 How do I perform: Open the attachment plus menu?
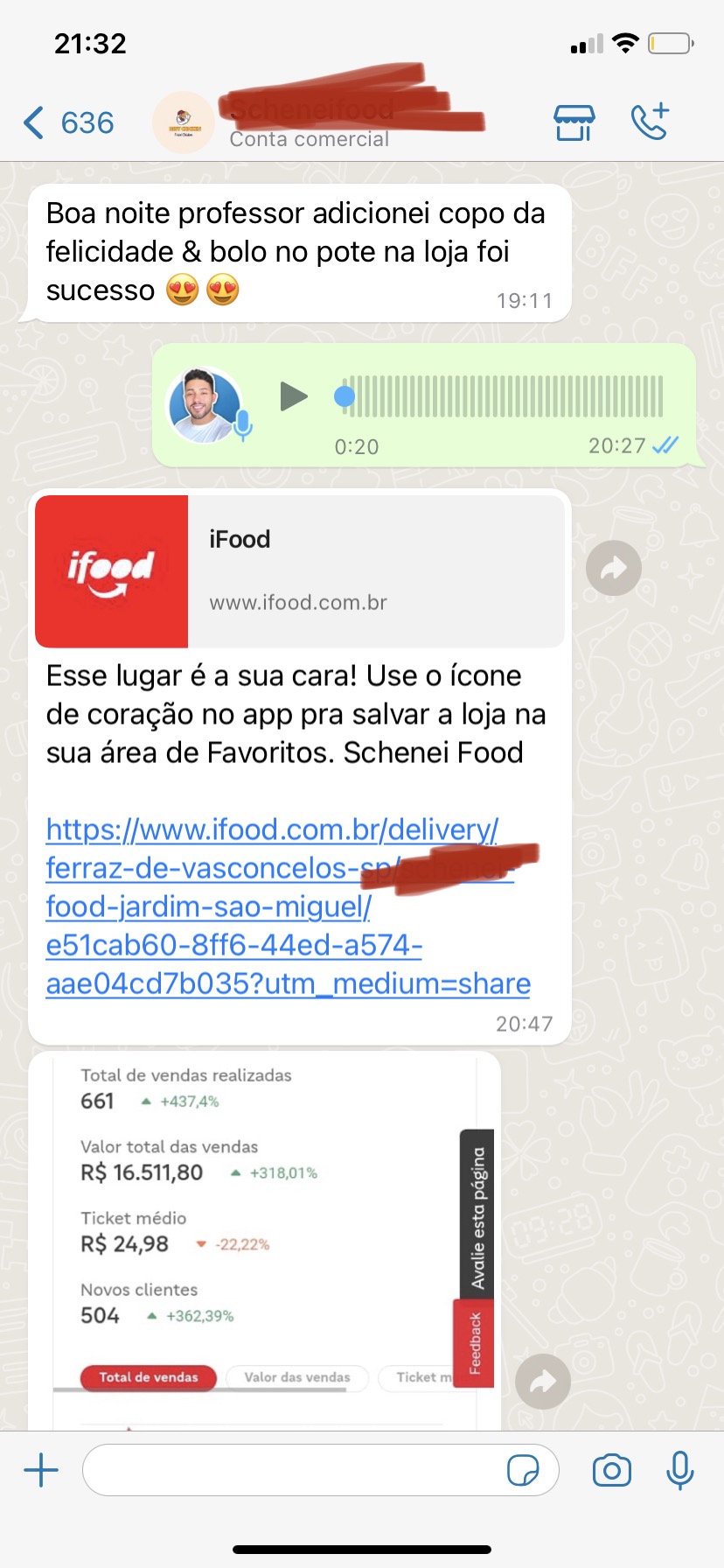(41, 1470)
